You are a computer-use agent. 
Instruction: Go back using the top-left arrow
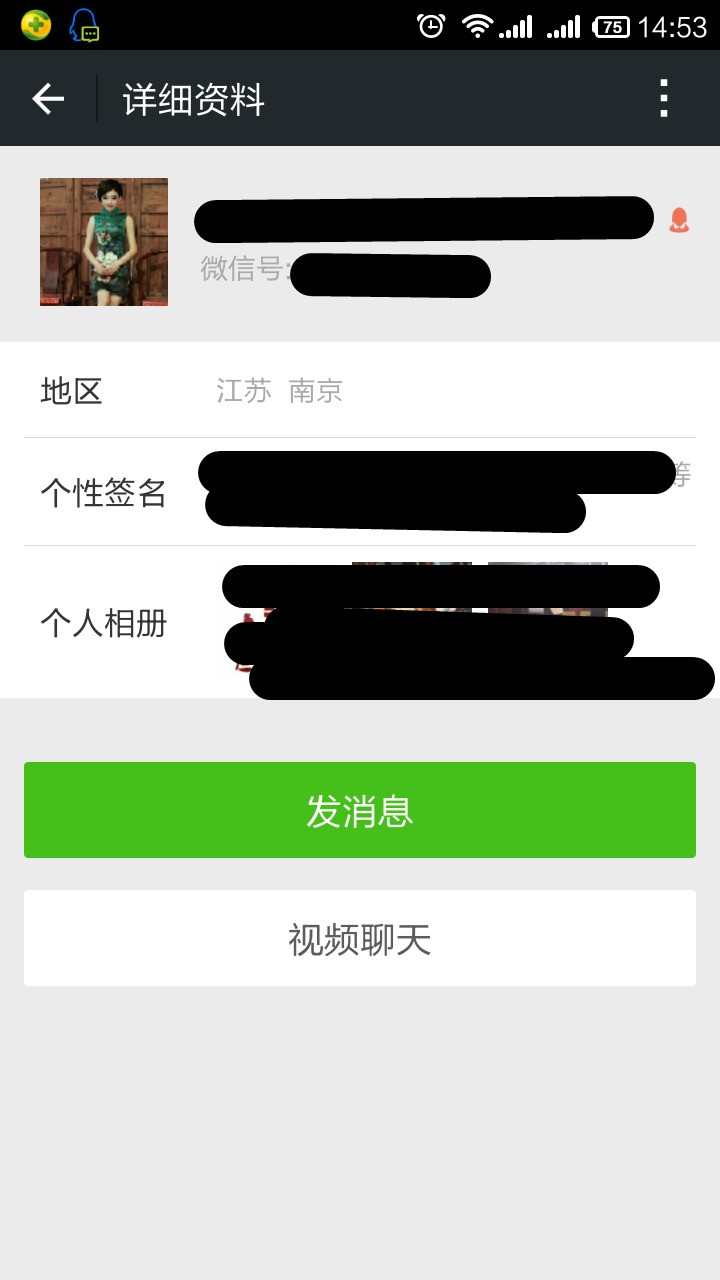(x=48, y=98)
